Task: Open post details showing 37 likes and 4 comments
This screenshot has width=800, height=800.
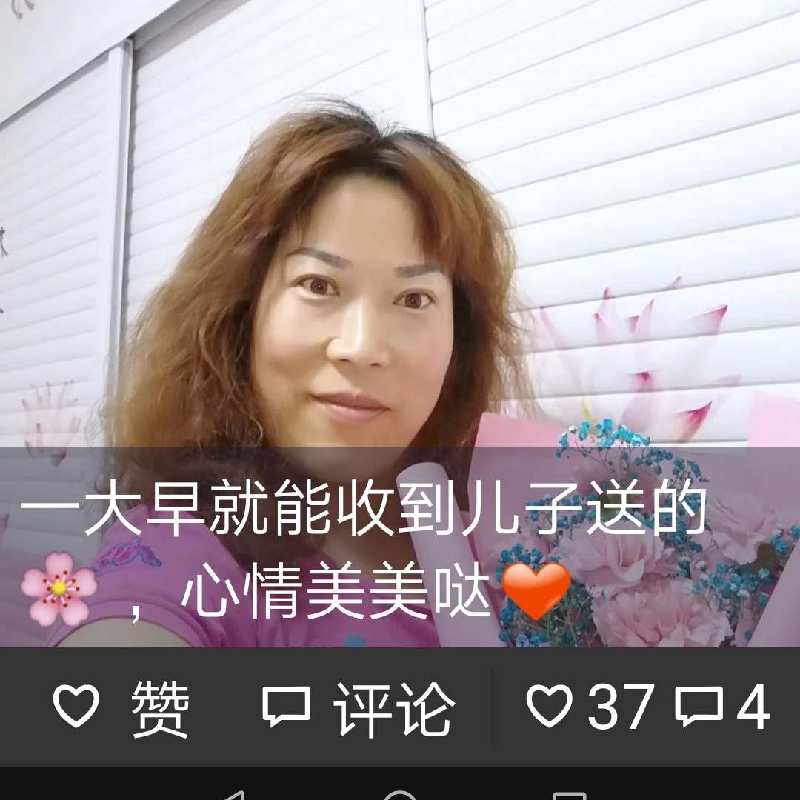Action: pos(648,708)
